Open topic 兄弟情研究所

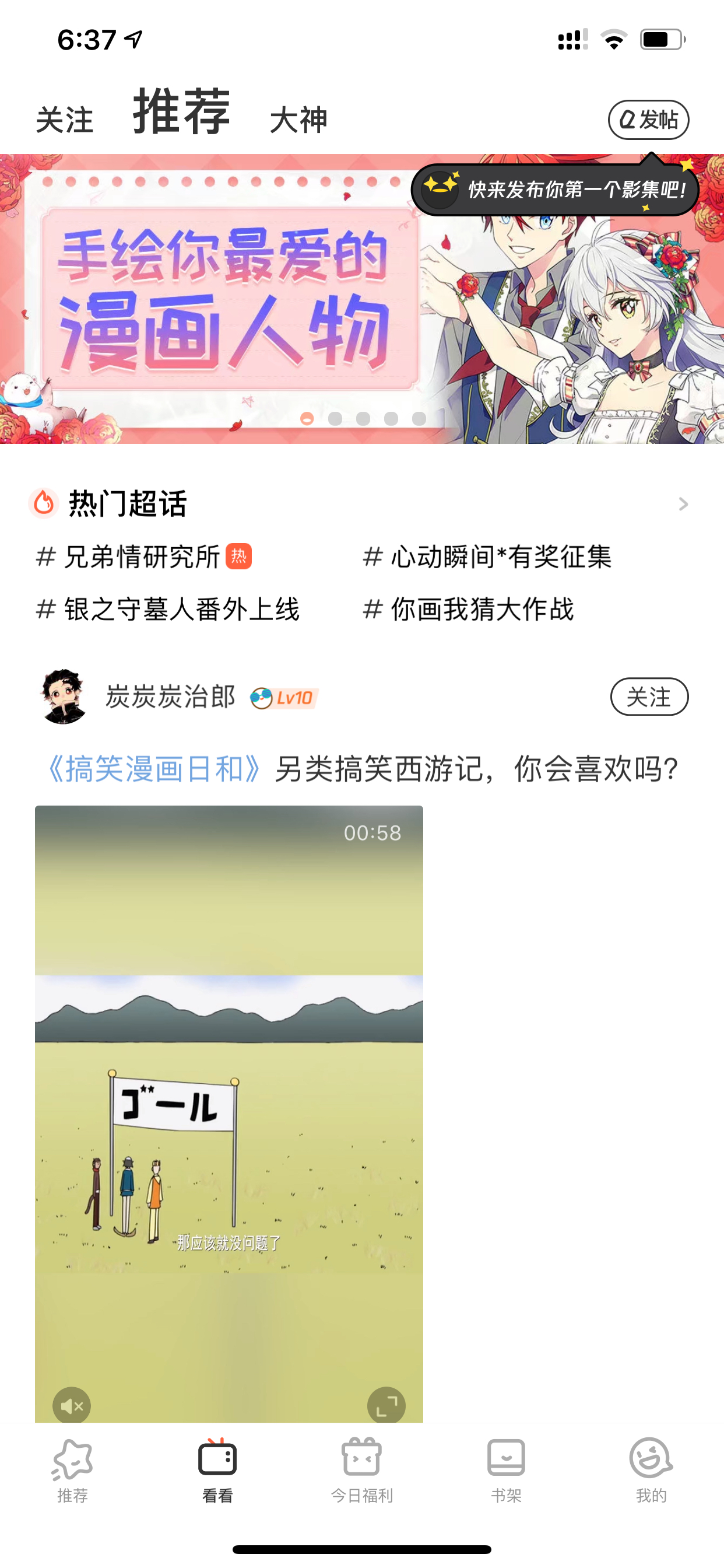pyautogui.click(x=143, y=557)
